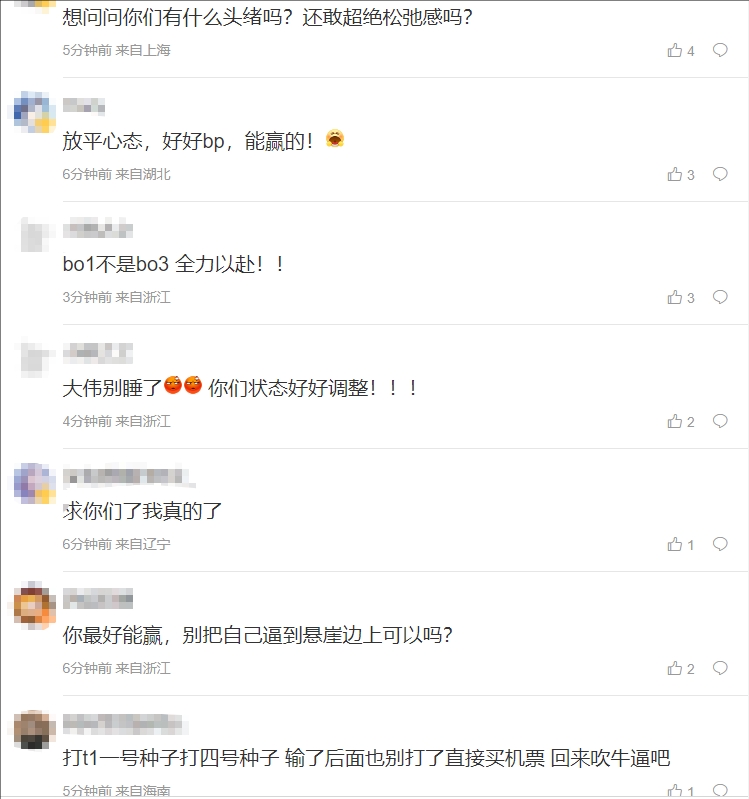Screen dimensions: 749x799
Task: Like the comment '放平心态，好好bp，能赢的'
Action: click(x=675, y=174)
